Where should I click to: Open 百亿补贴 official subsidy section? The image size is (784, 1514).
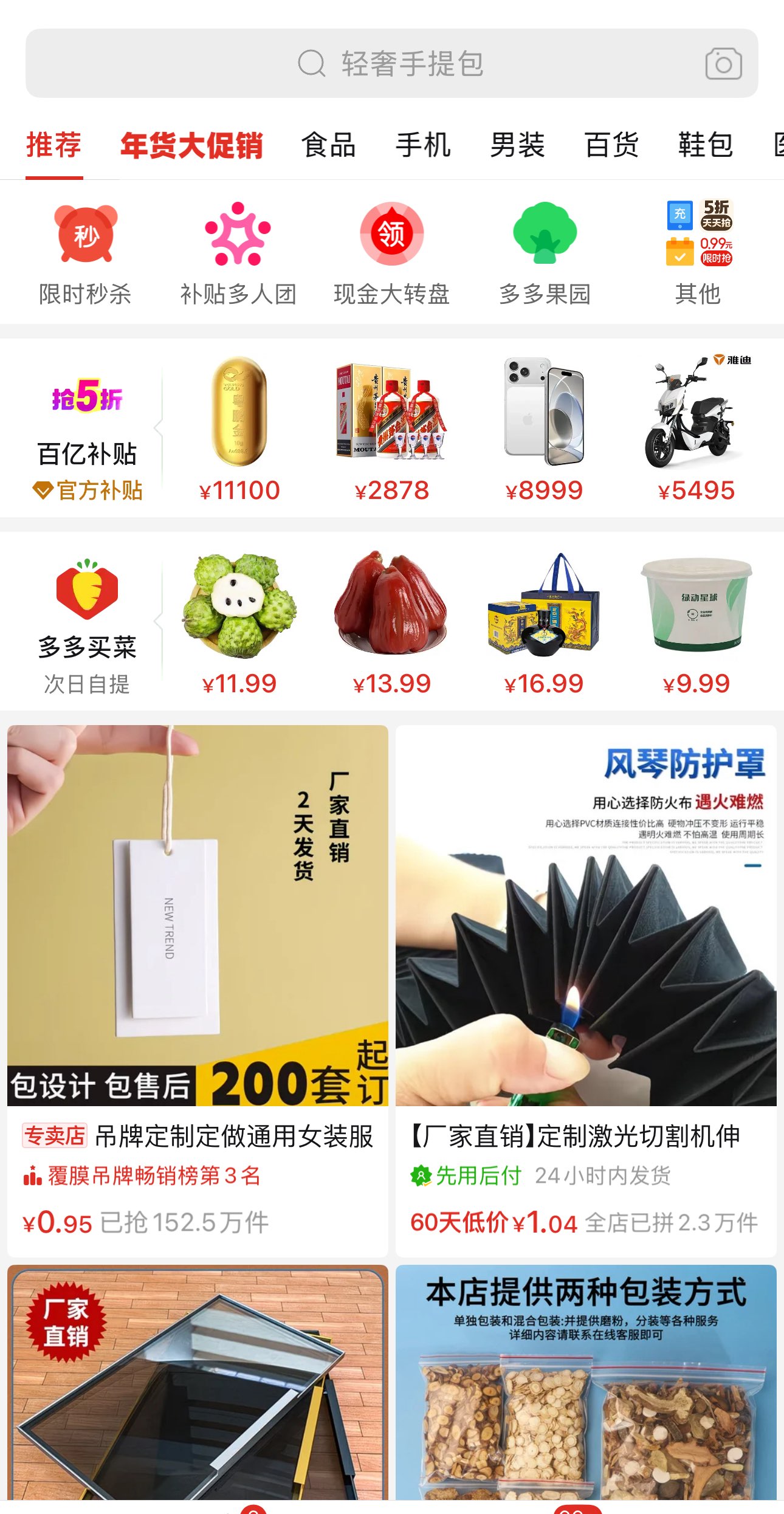click(87, 438)
